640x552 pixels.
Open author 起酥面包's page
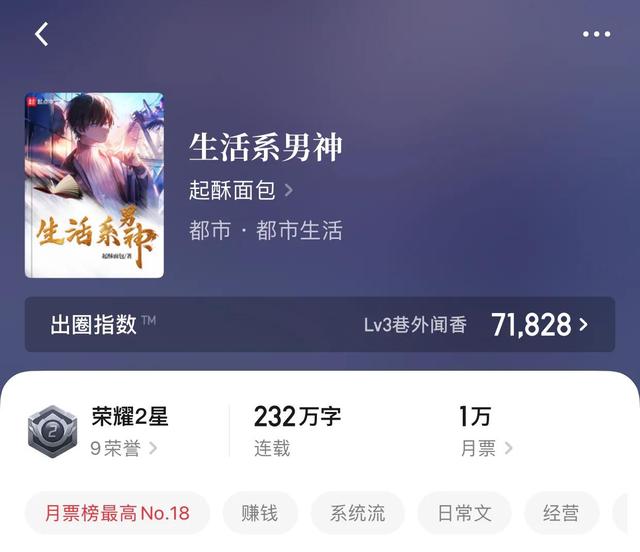pos(240,190)
